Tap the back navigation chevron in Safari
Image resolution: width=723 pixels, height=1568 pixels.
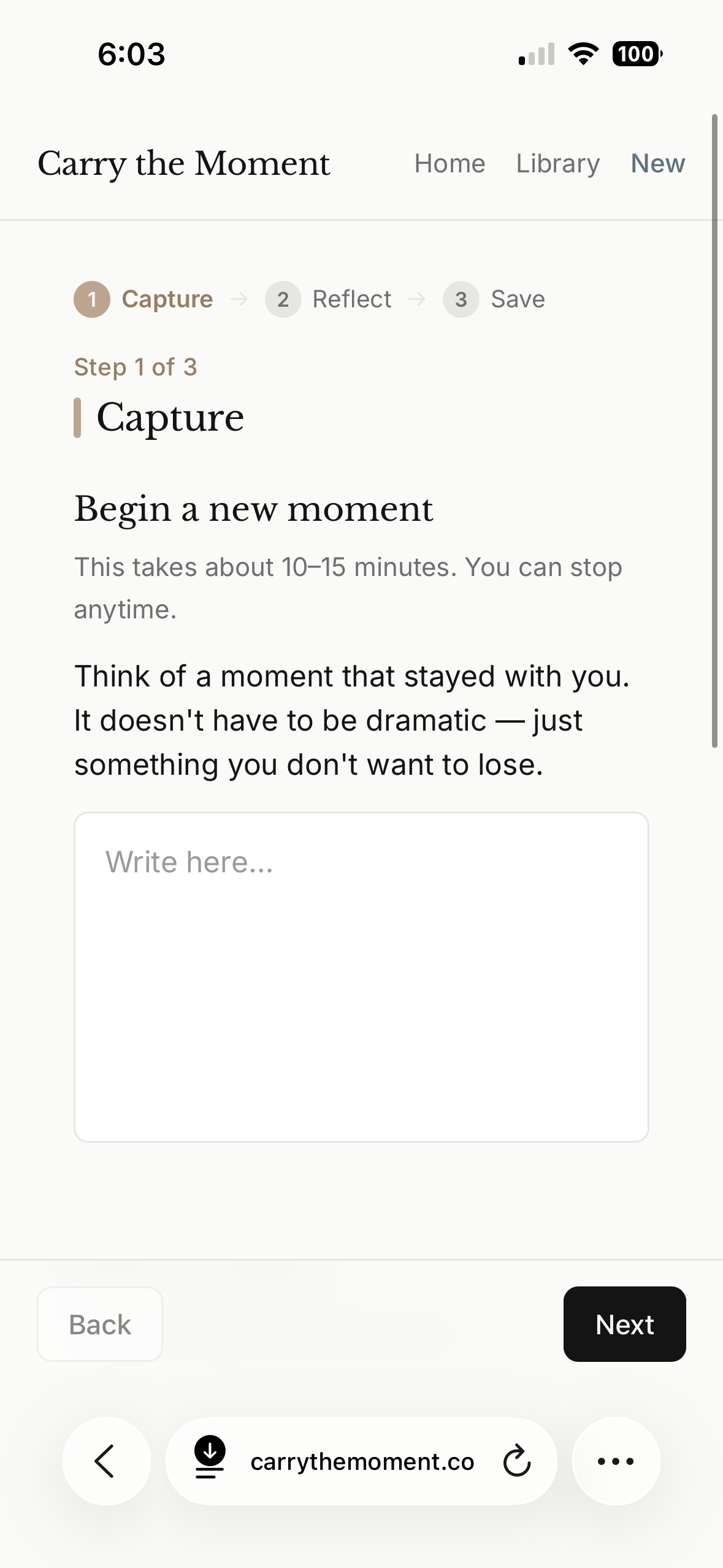pos(106,1461)
